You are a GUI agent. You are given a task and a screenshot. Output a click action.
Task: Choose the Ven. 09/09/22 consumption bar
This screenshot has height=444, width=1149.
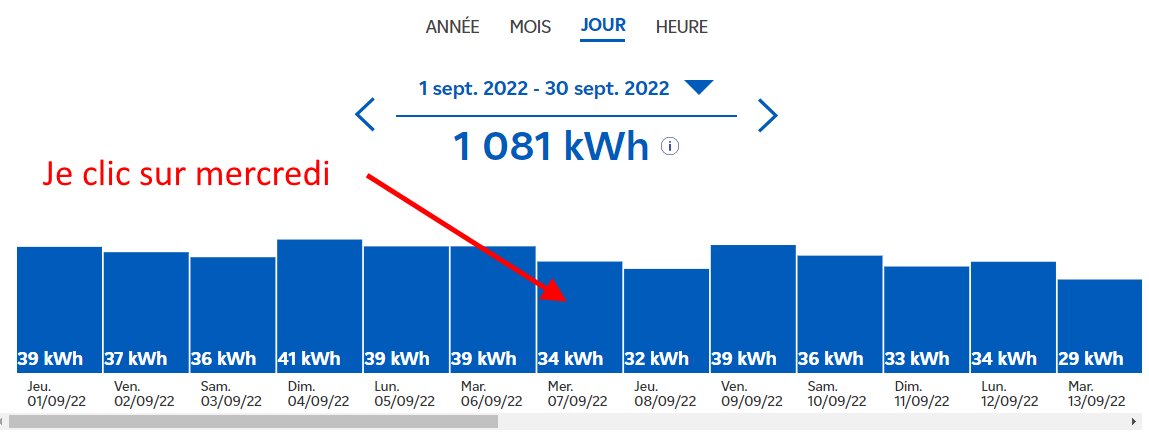753,308
